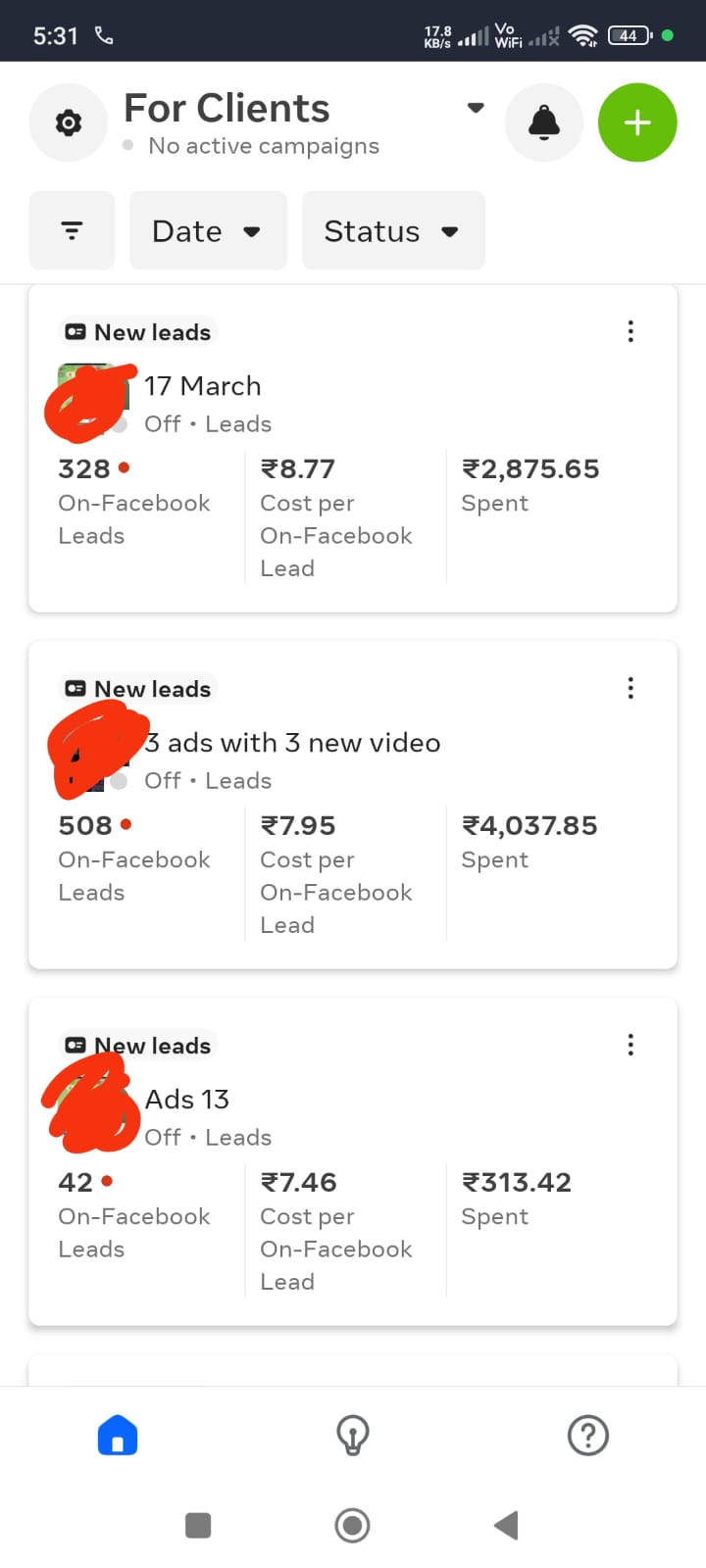The height and width of the screenshot is (1568, 706).
Task: Open overflow menu for the Ads 13 campaign
Action: (630, 1046)
